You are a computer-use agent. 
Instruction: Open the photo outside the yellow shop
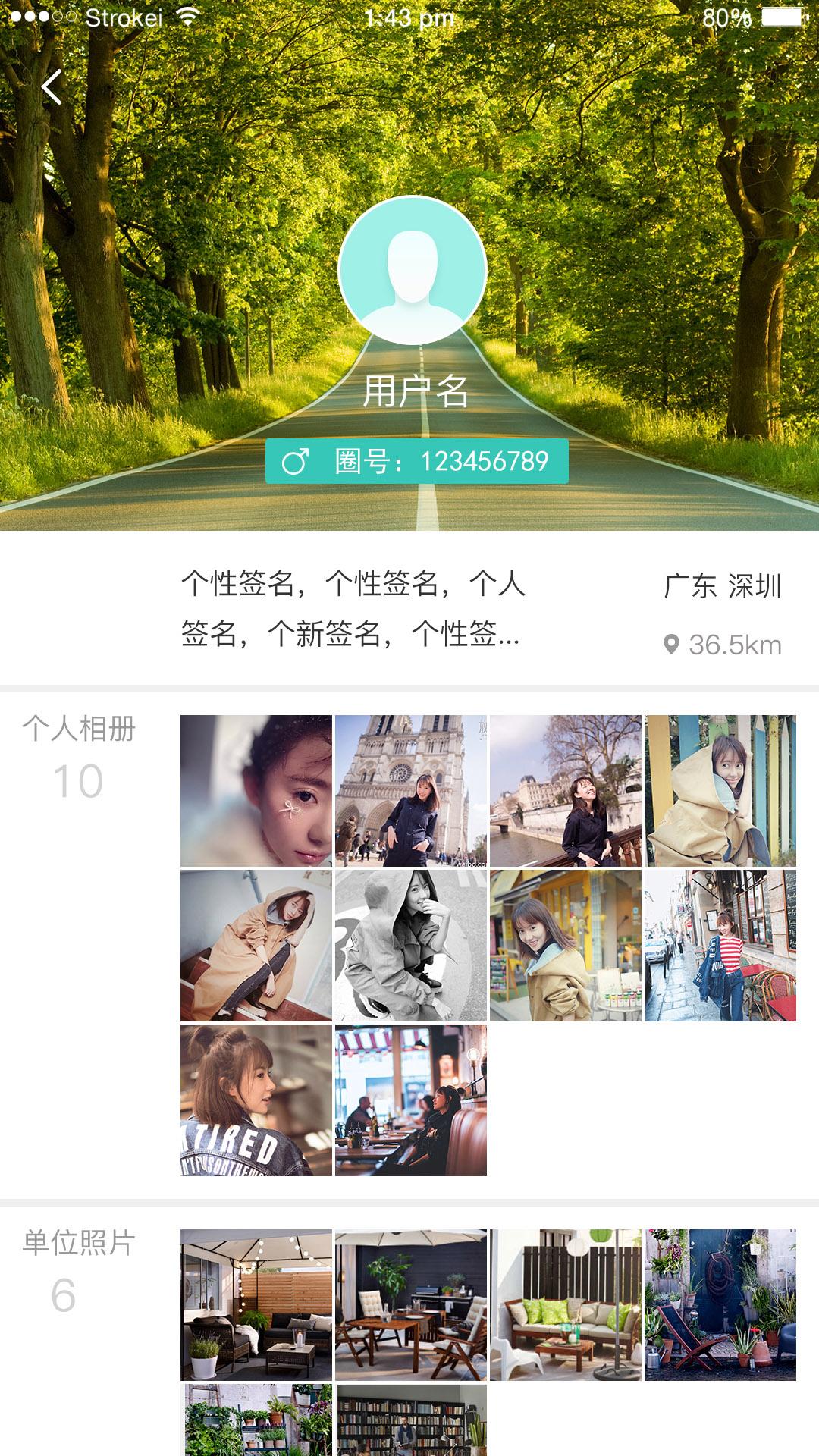coord(566,945)
